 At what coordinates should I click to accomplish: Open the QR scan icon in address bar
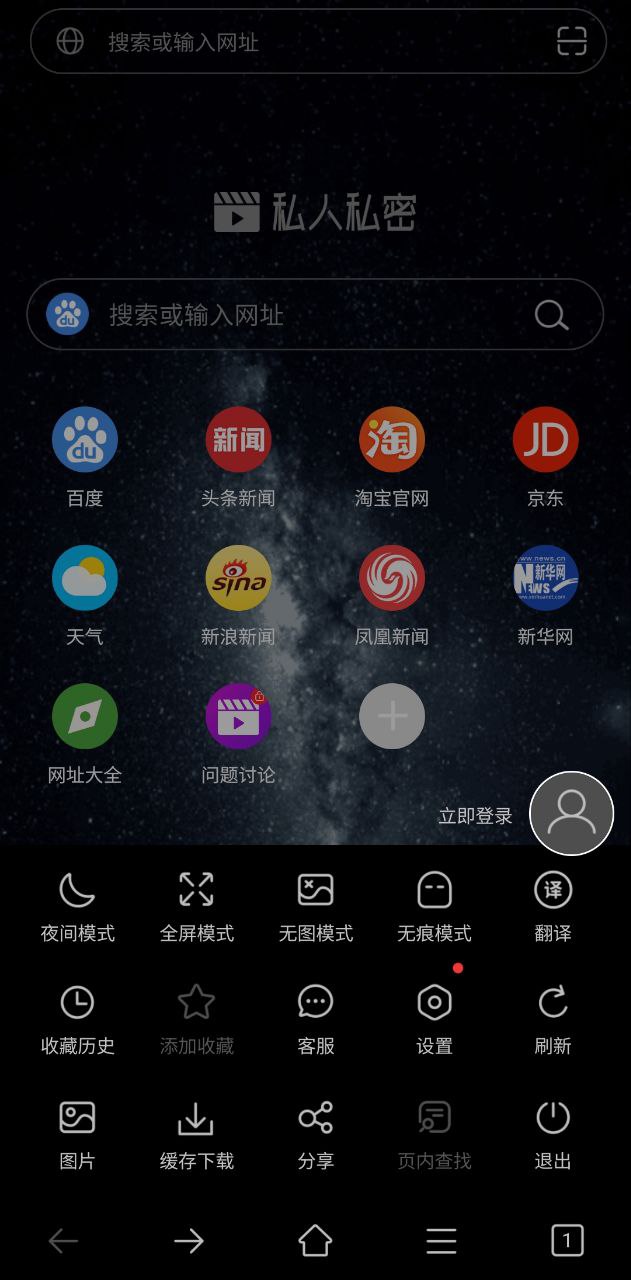571,41
